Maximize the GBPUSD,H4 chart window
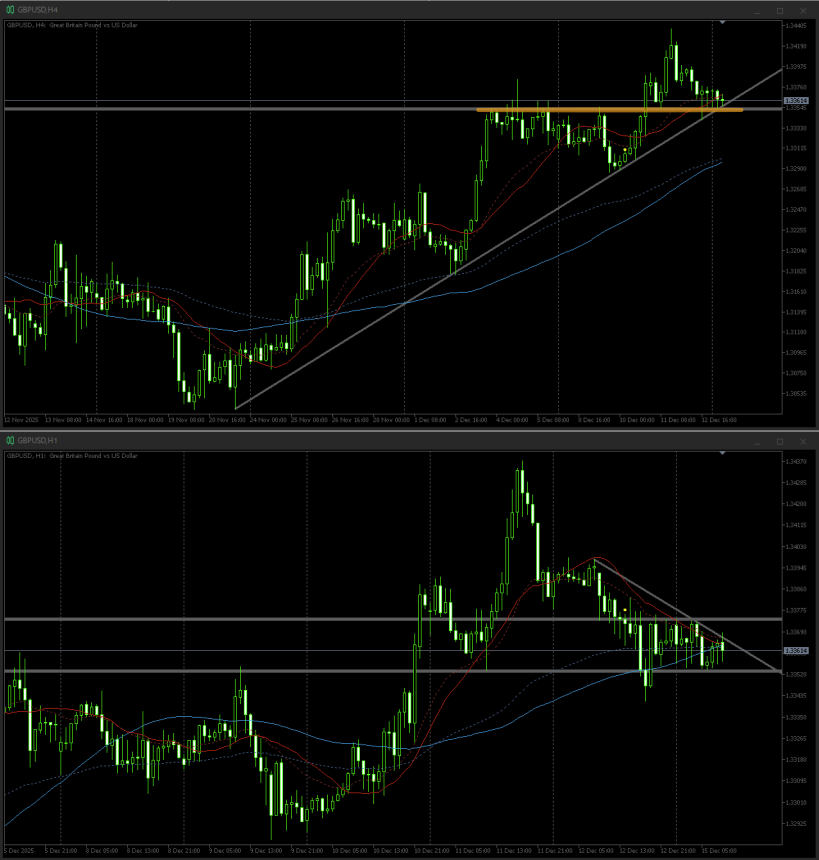The width and height of the screenshot is (819, 860). coord(780,10)
